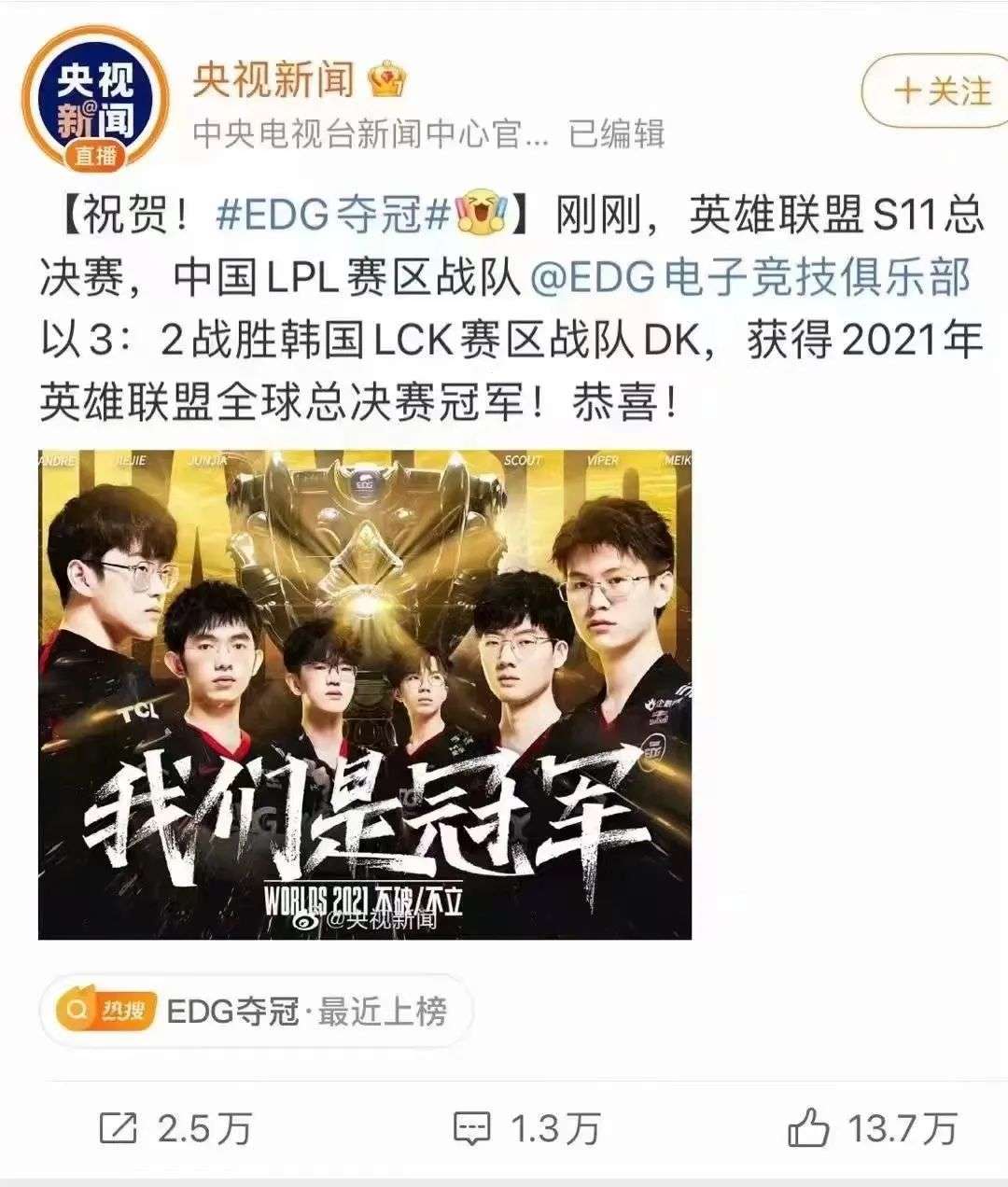The image size is (1008, 1187).
Task: Repost this post (2.5万)
Action: pyautogui.click(x=175, y=1128)
